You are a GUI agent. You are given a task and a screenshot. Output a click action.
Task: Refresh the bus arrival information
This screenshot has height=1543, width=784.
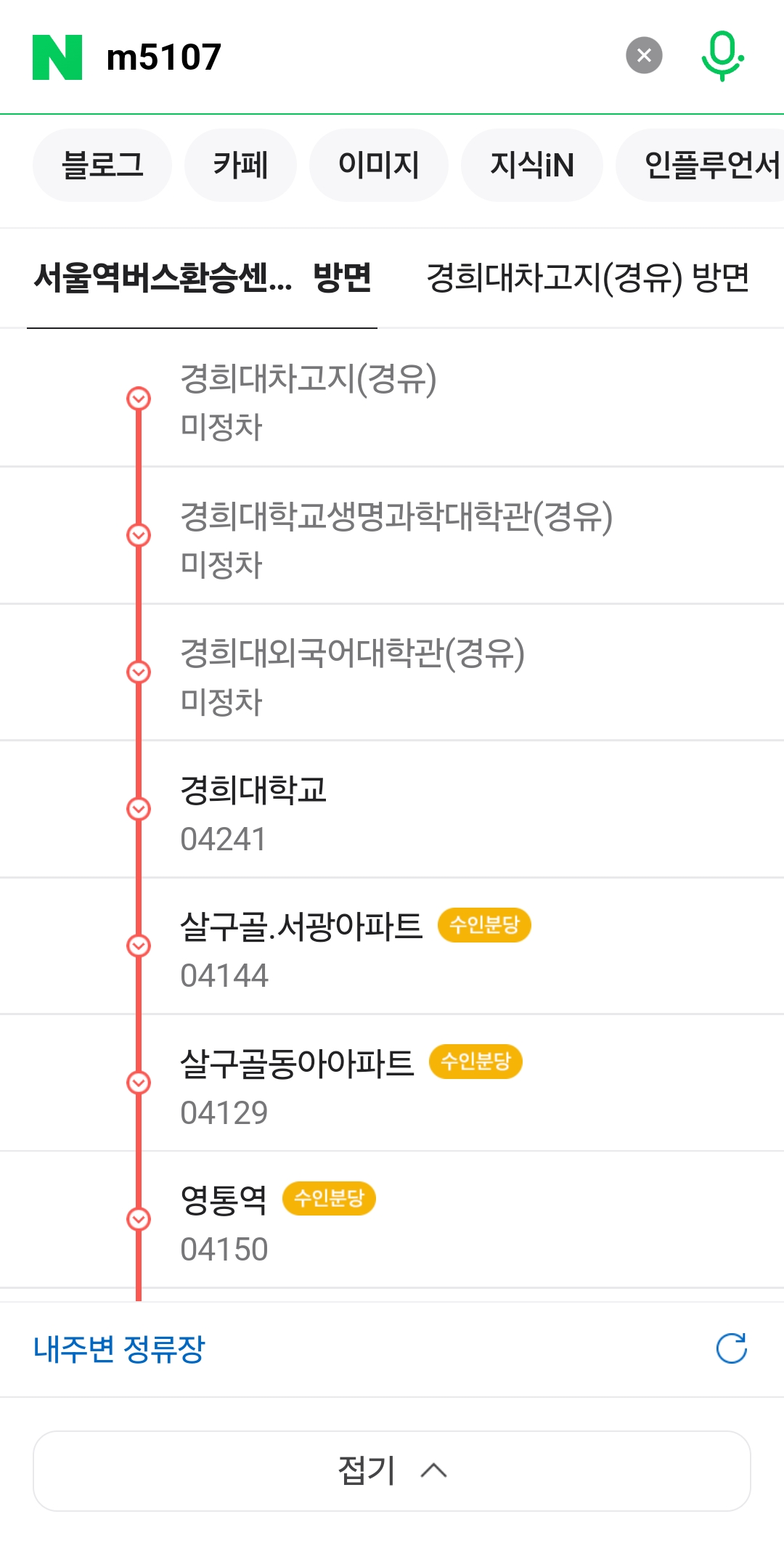(731, 1349)
